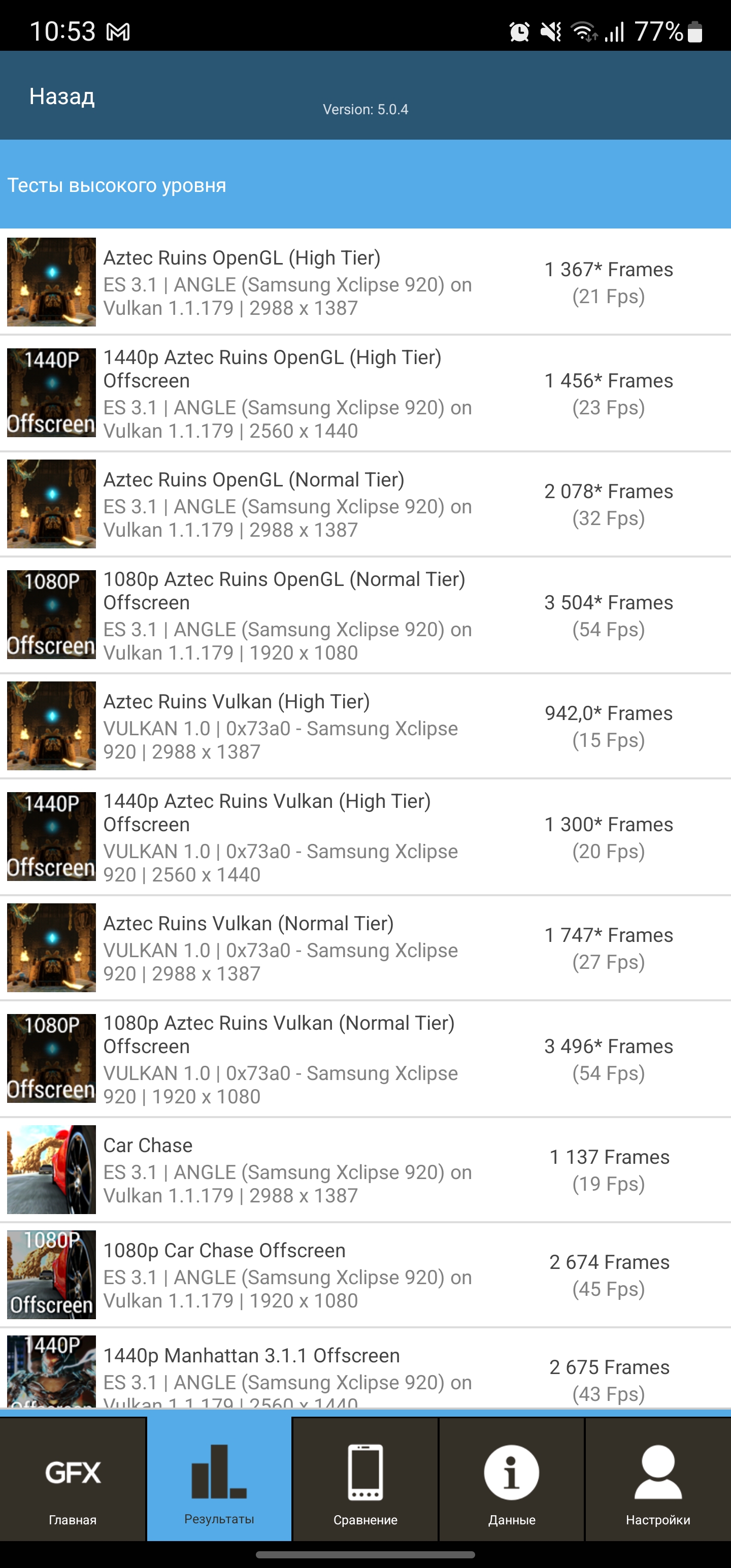
Task: Open Aztec Ruins OpenGL (High Tier) result
Action: click(x=365, y=282)
